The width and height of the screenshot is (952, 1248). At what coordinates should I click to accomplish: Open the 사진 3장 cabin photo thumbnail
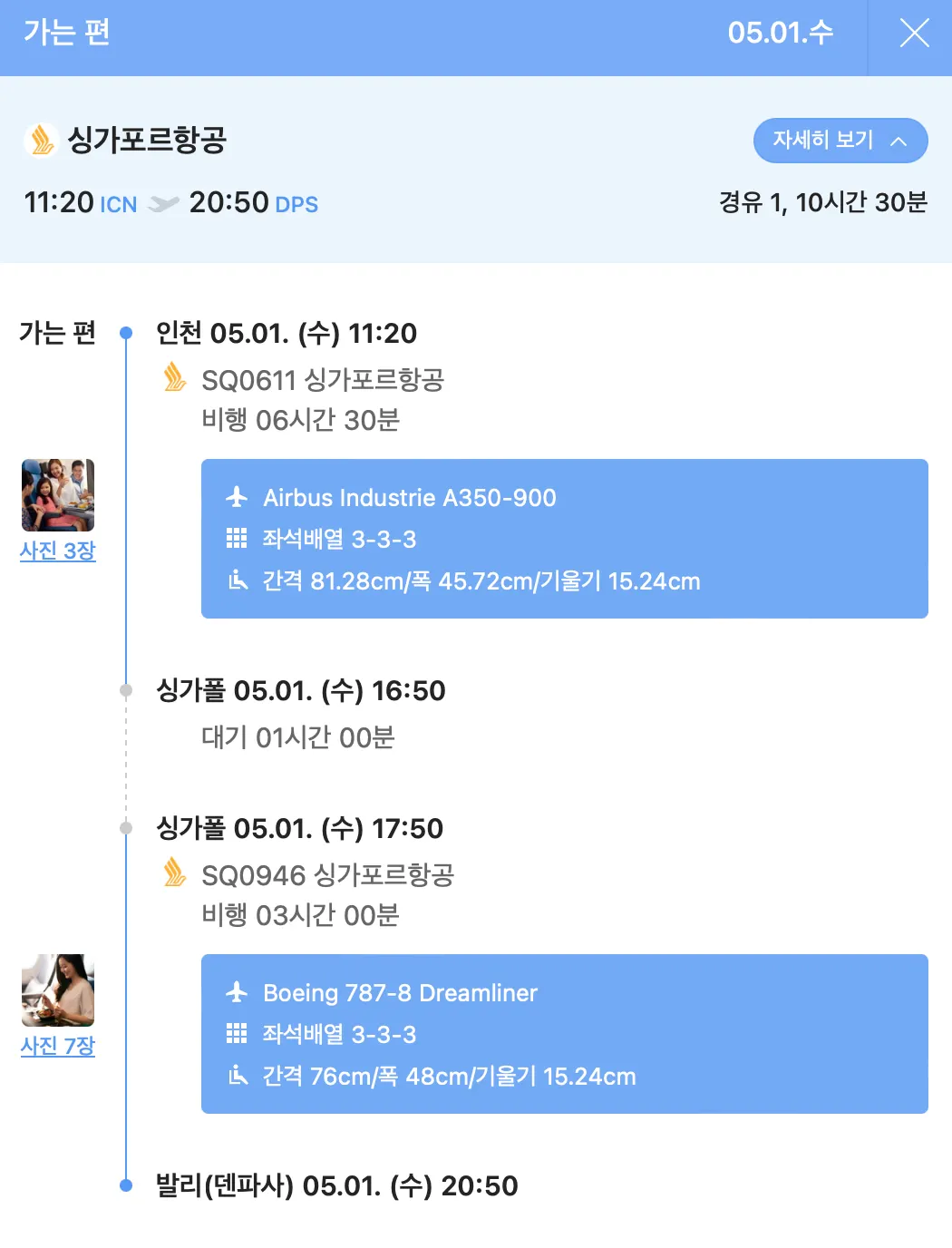(x=58, y=495)
